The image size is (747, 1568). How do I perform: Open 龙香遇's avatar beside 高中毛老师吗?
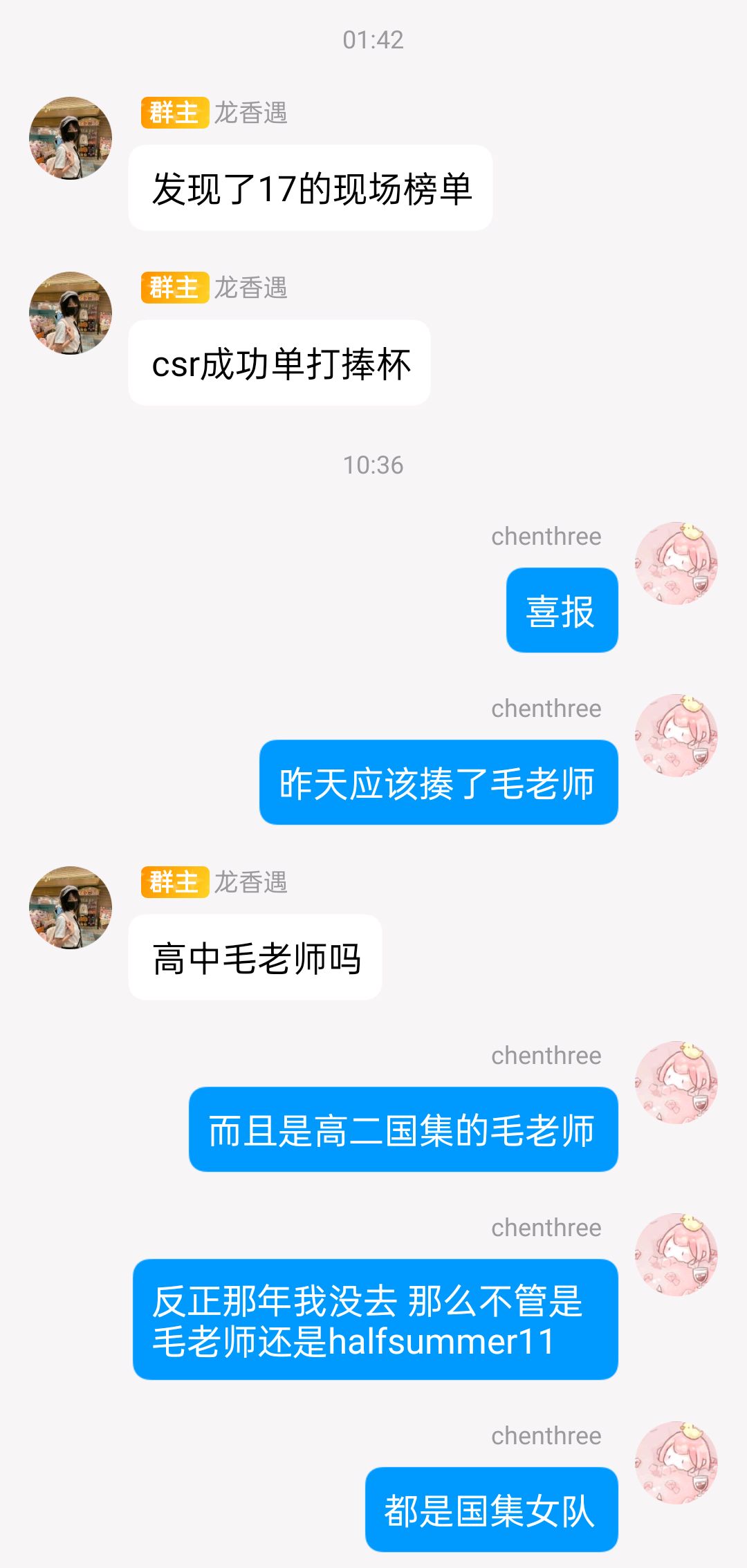click(x=71, y=908)
